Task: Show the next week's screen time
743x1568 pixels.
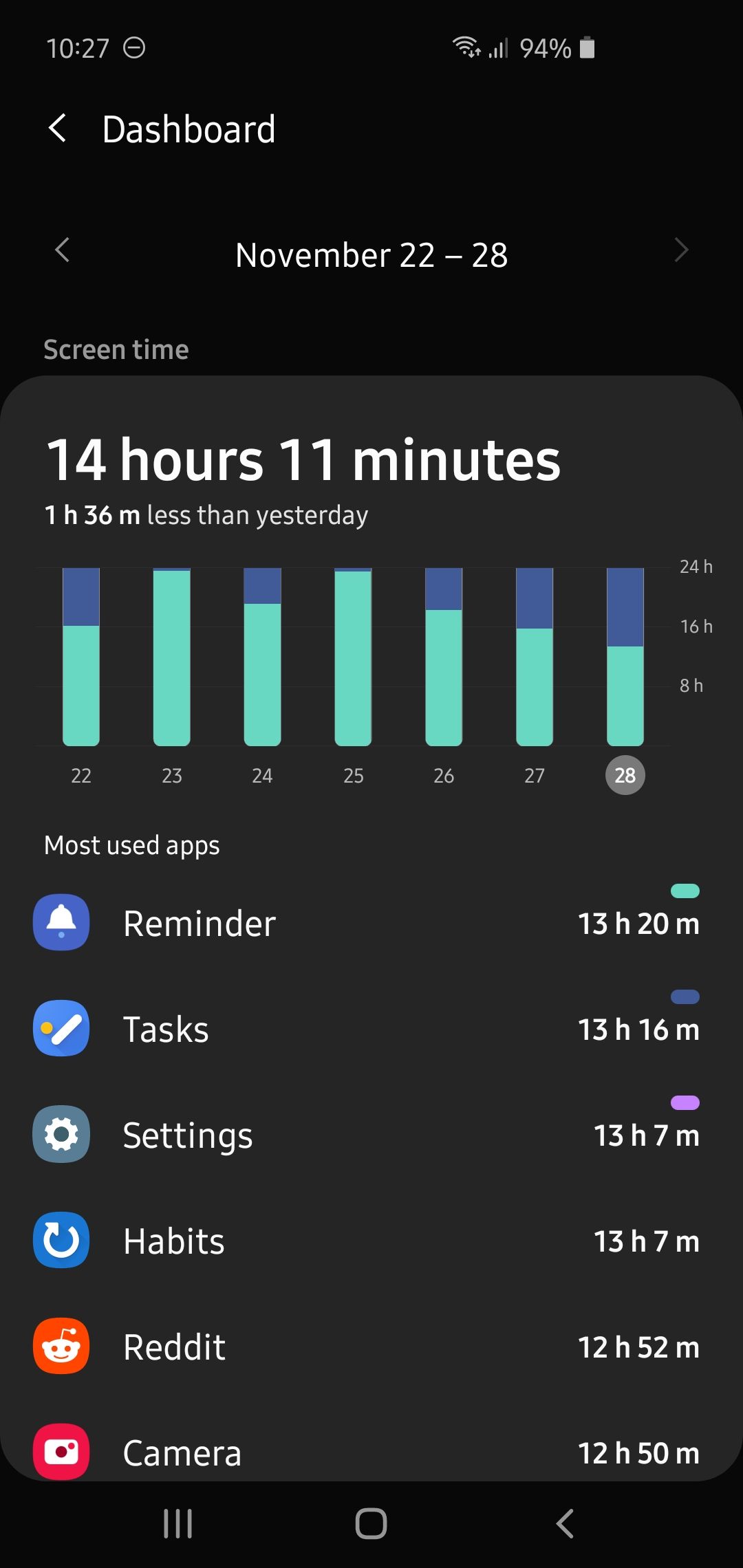Action: pos(680,250)
